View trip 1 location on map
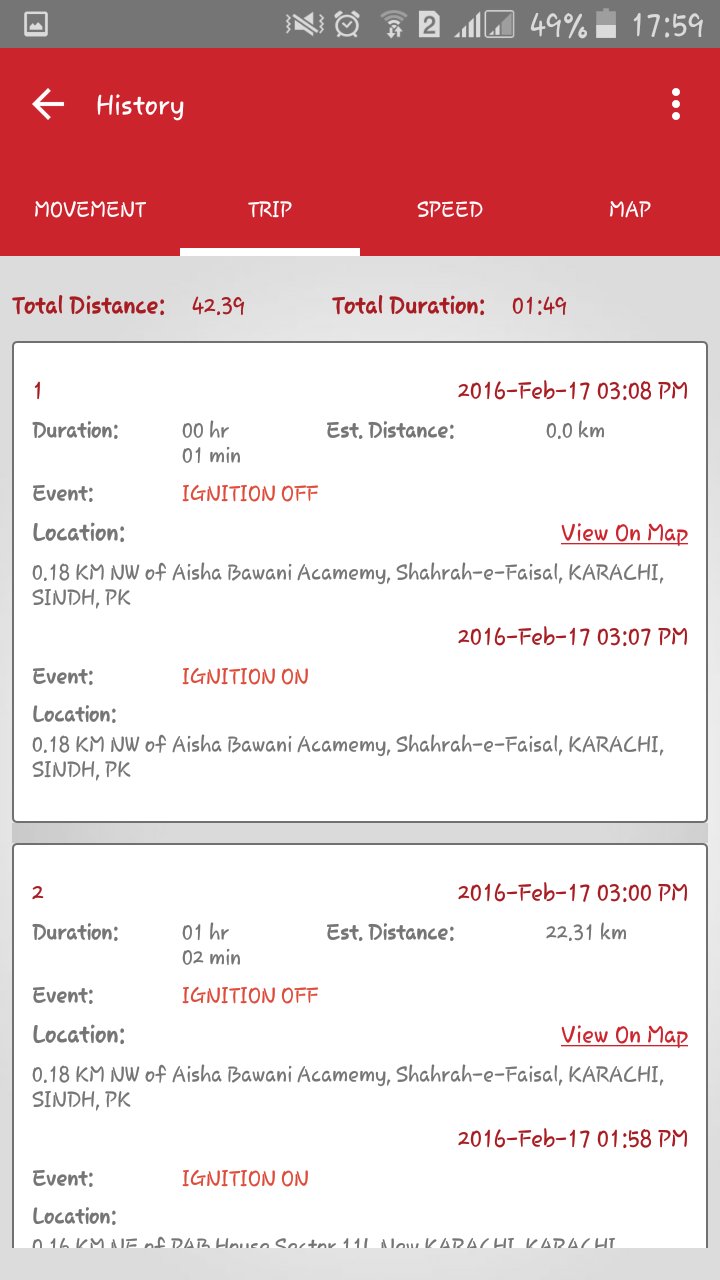The width and height of the screenshot is (720, 1280). (624, 533)
